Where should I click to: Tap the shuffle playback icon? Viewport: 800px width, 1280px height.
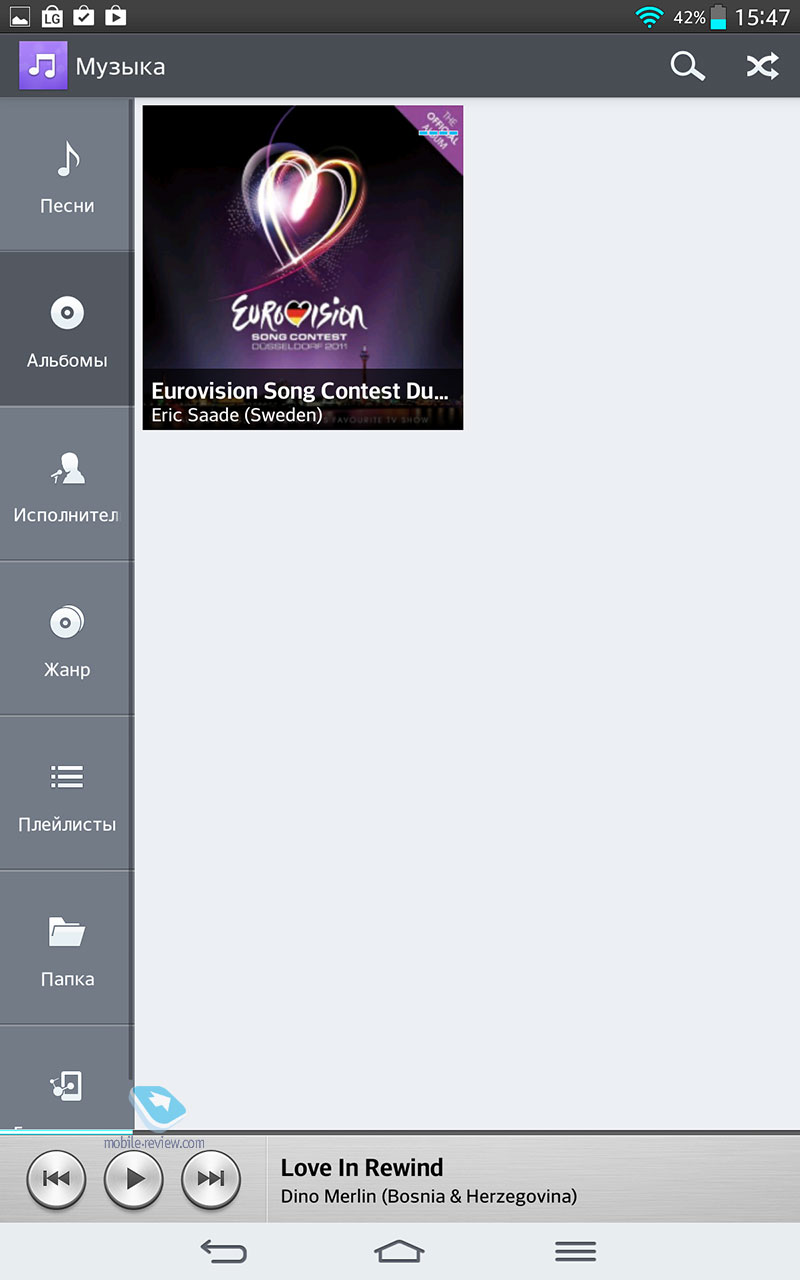click(762, 67)
